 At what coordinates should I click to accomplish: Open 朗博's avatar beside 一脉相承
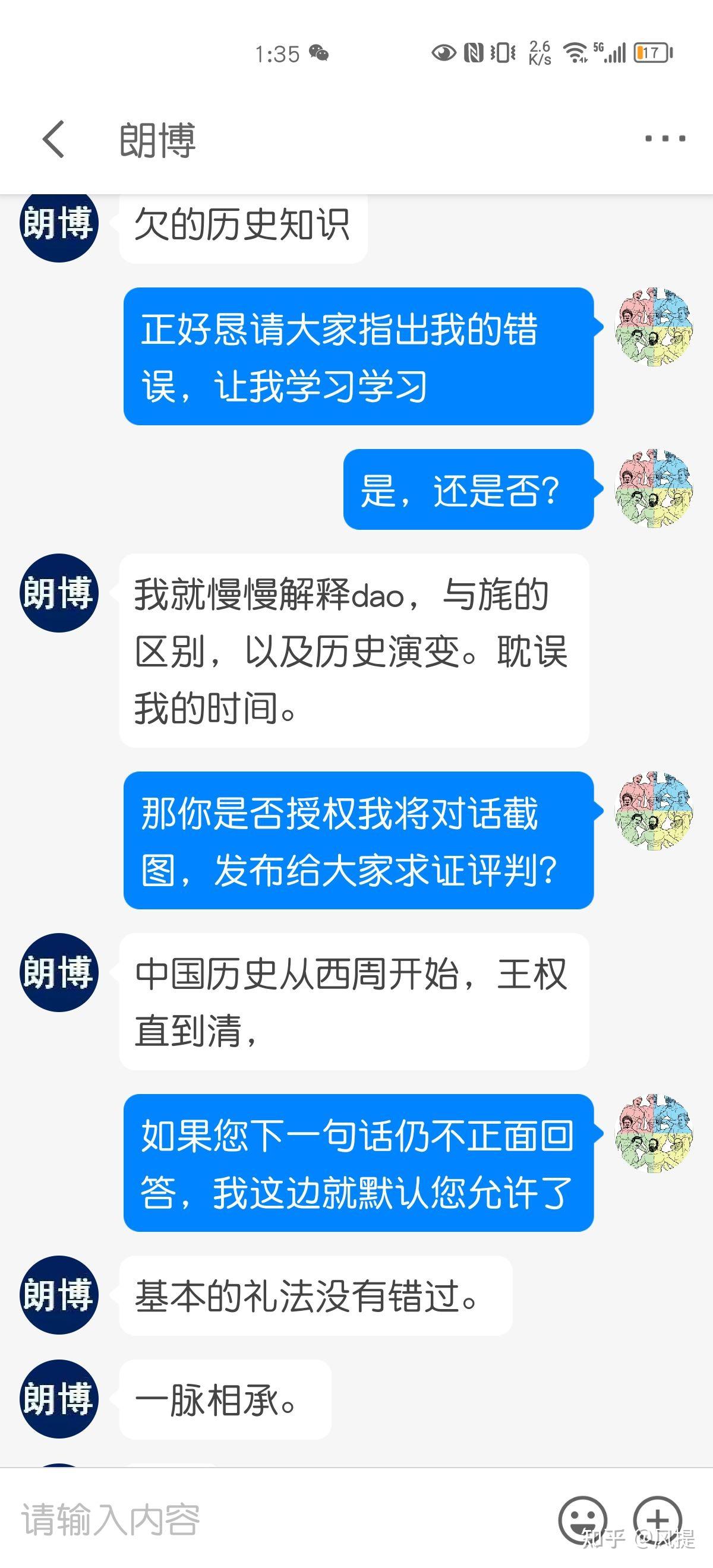coord(59,1399)
